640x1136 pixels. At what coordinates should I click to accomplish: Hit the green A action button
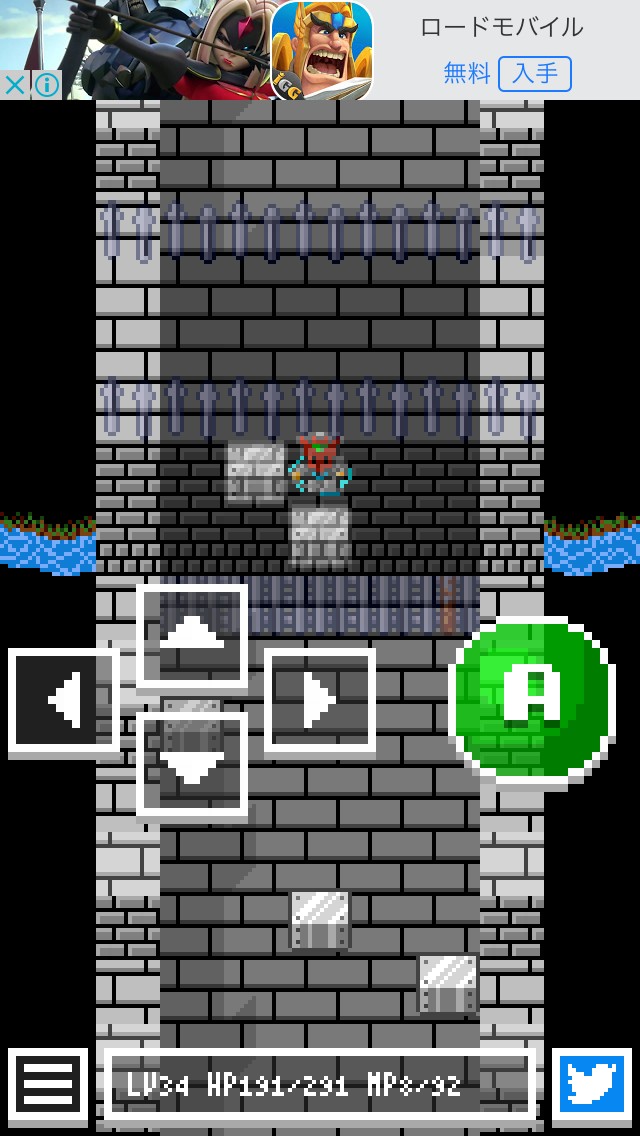[x=532, y=700]
